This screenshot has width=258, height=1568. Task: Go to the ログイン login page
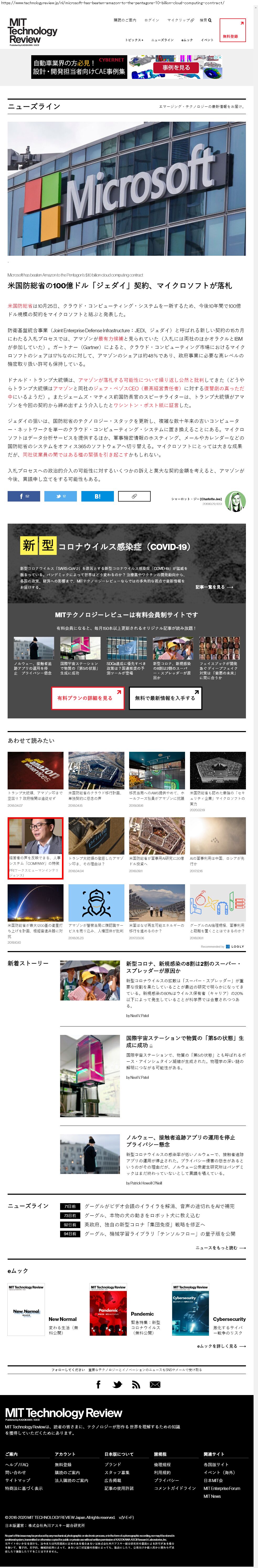coord(152,20)
